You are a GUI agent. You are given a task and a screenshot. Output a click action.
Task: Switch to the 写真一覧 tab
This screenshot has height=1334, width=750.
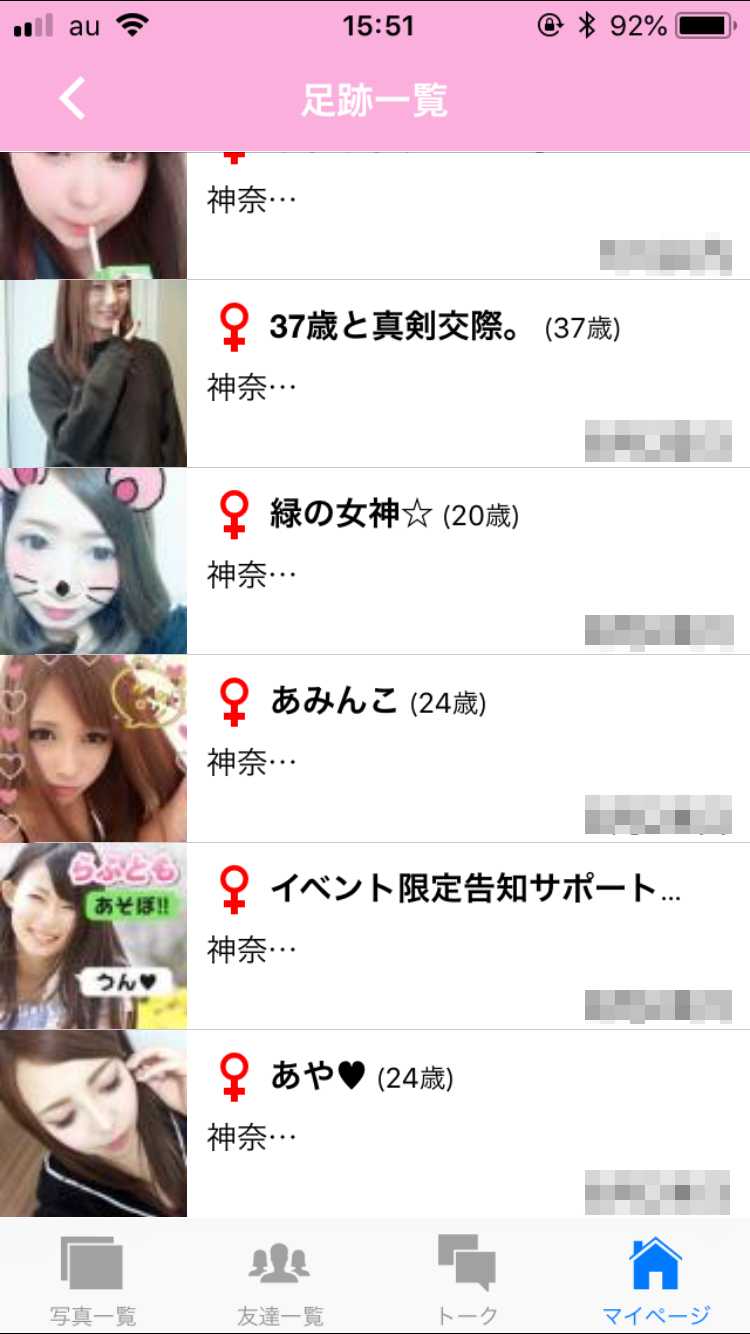pyautogui.click(x=93, y=1278)
